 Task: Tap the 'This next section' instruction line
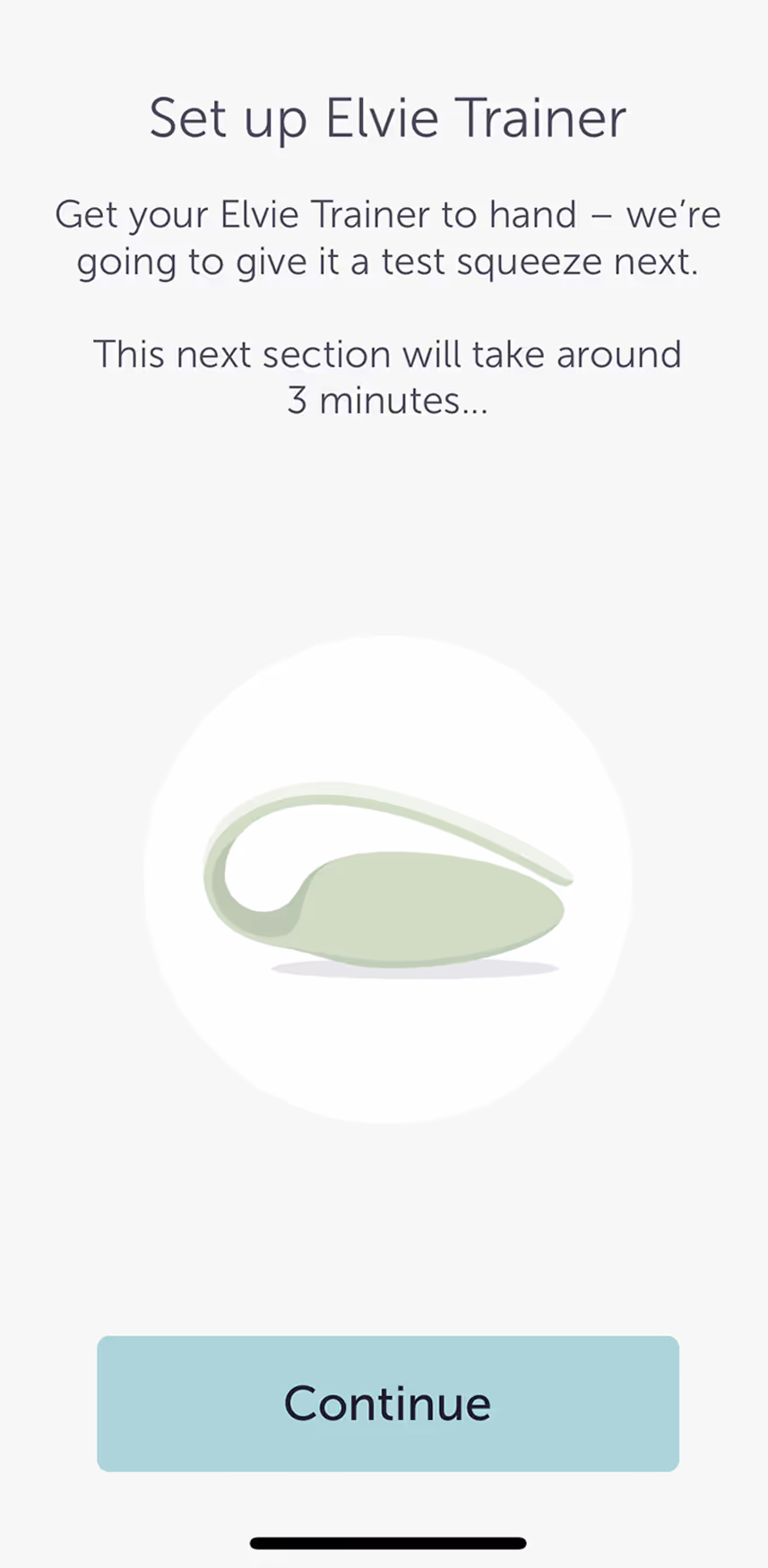(x=387, y=353)
